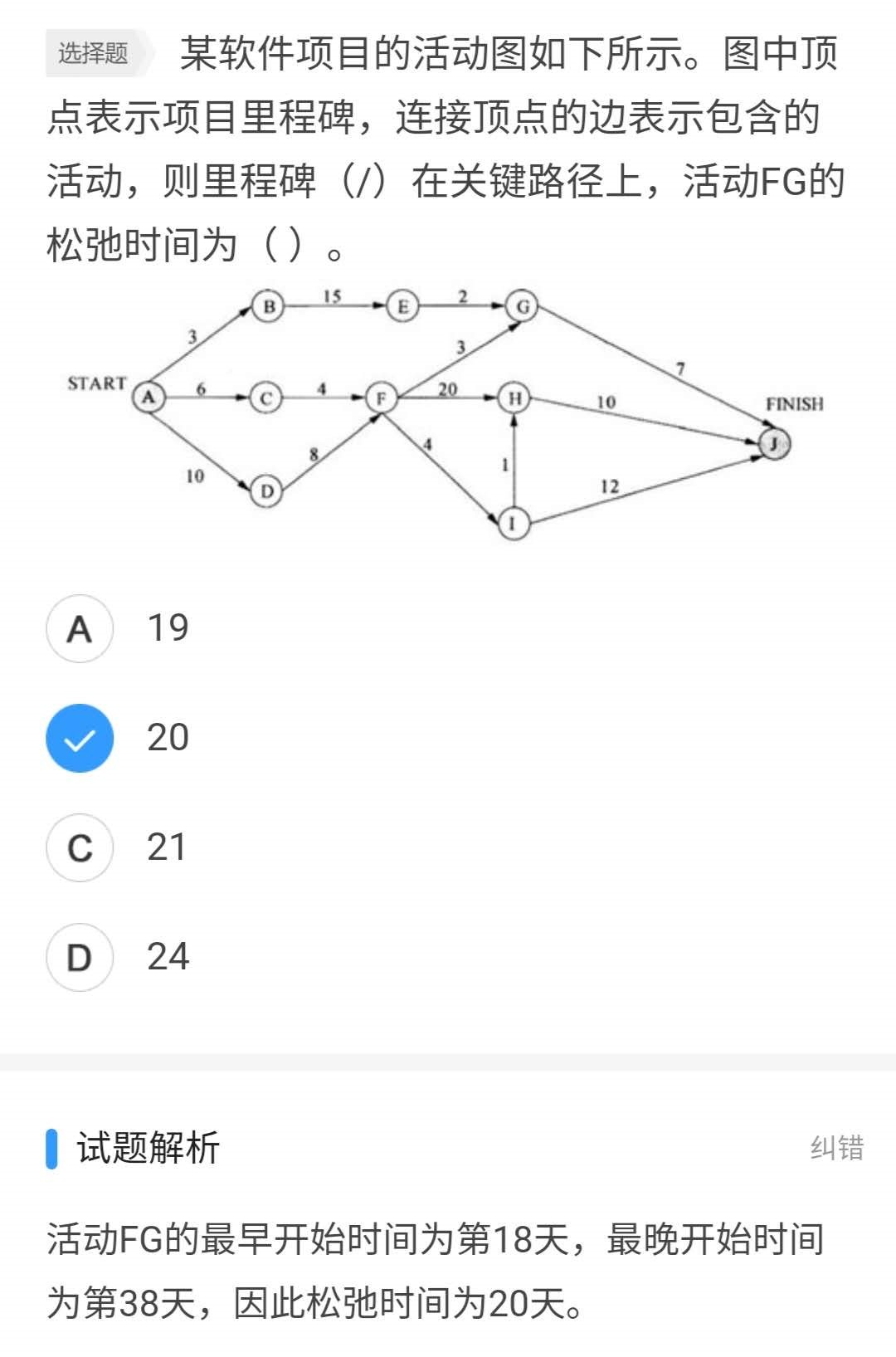Choose option C with answer 21
The height and width of the screenshot is (1357, 896).
[x=80, y=848]
